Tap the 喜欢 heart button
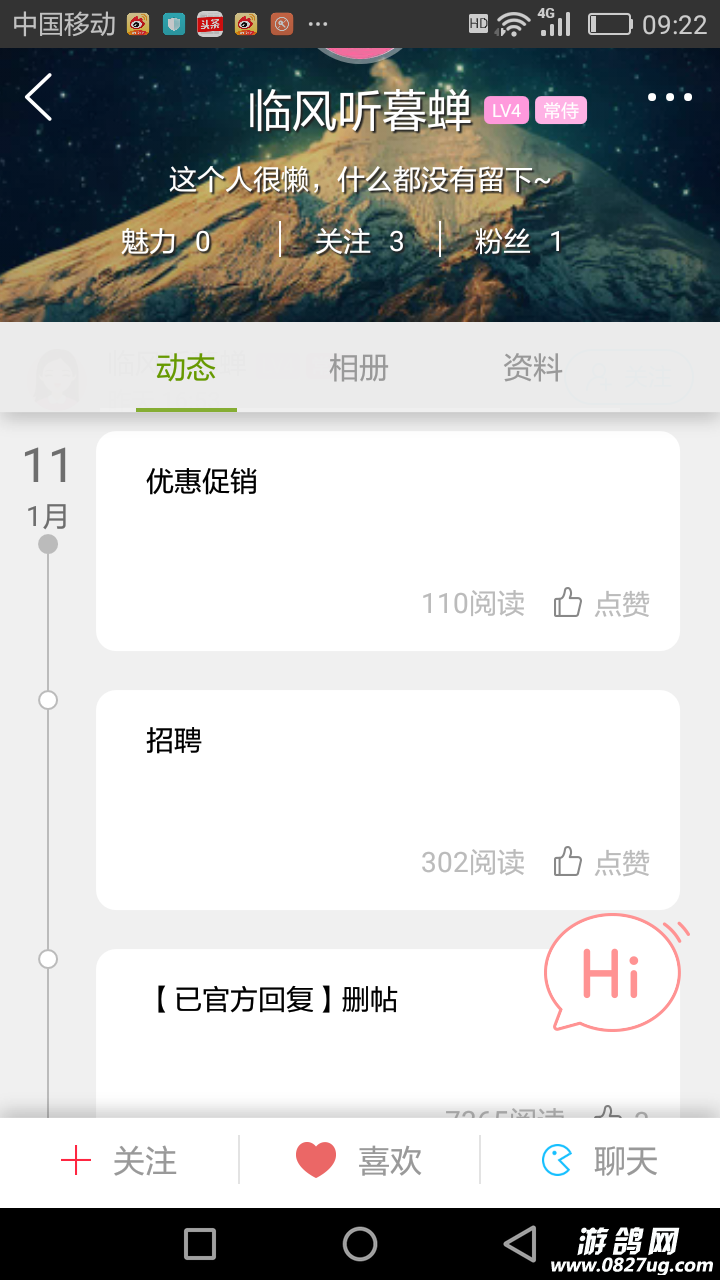The width and height of the screenshot is (720, 1280). click(x=359, y=1161)
